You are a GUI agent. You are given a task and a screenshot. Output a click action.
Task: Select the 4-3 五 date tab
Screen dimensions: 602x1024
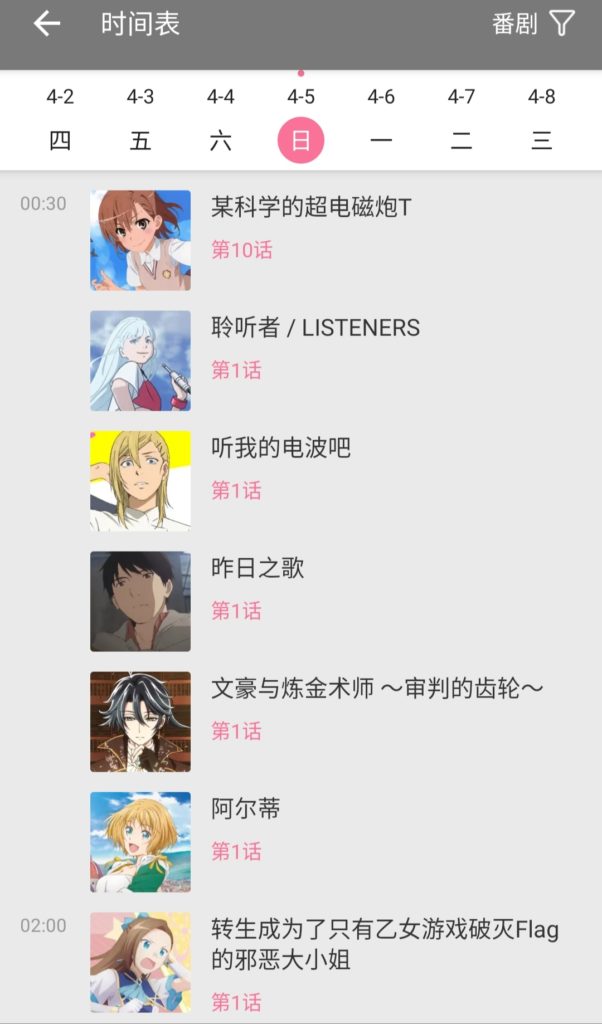tap(140, 120)
